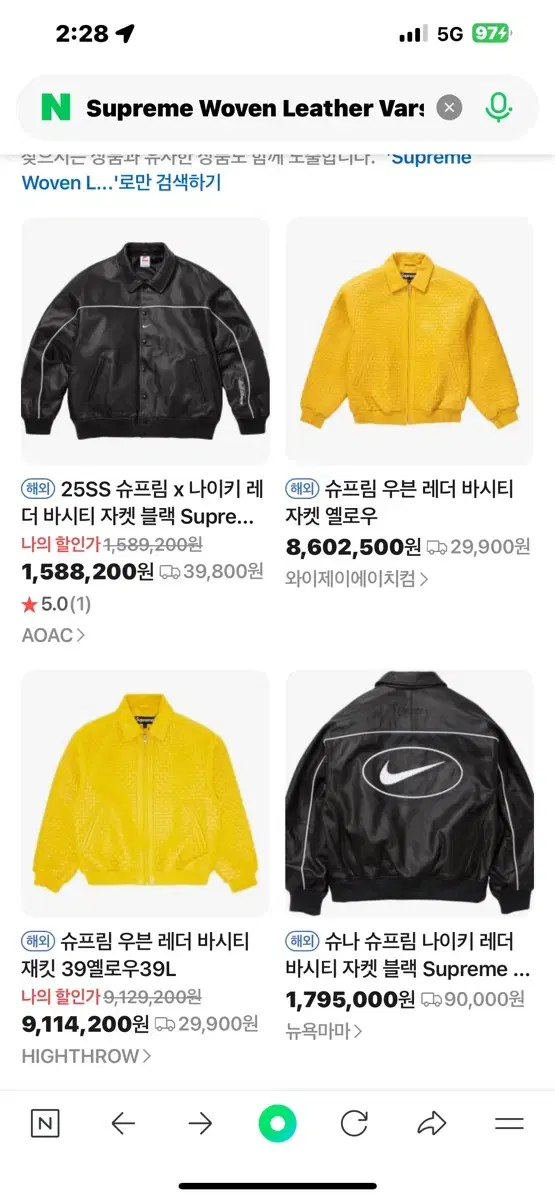Open the yellow jacket priced 8,602,500원
555x1200 pixels.
[x=410, y=341]
